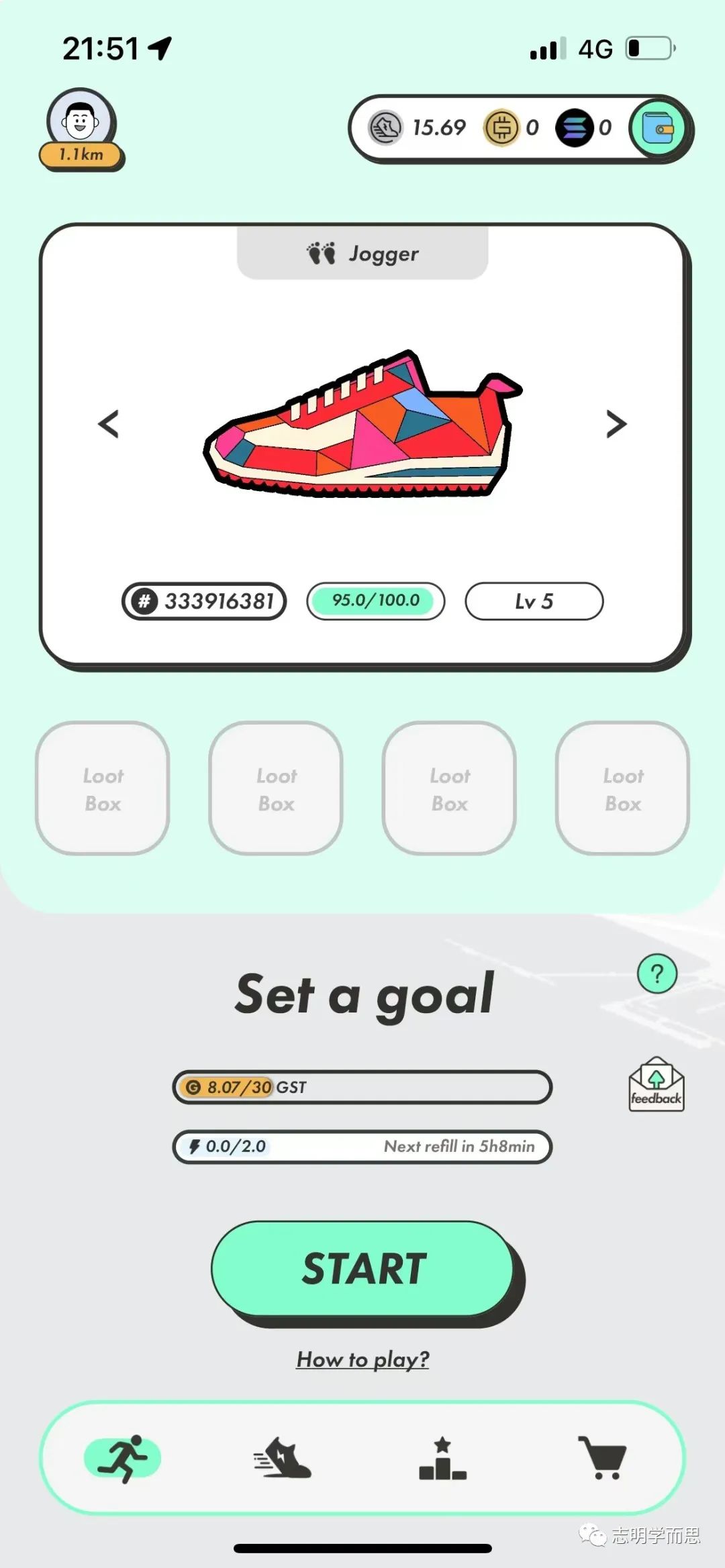Show the next sneaker
Viewport: 725px width, 1568px height.
616,424
